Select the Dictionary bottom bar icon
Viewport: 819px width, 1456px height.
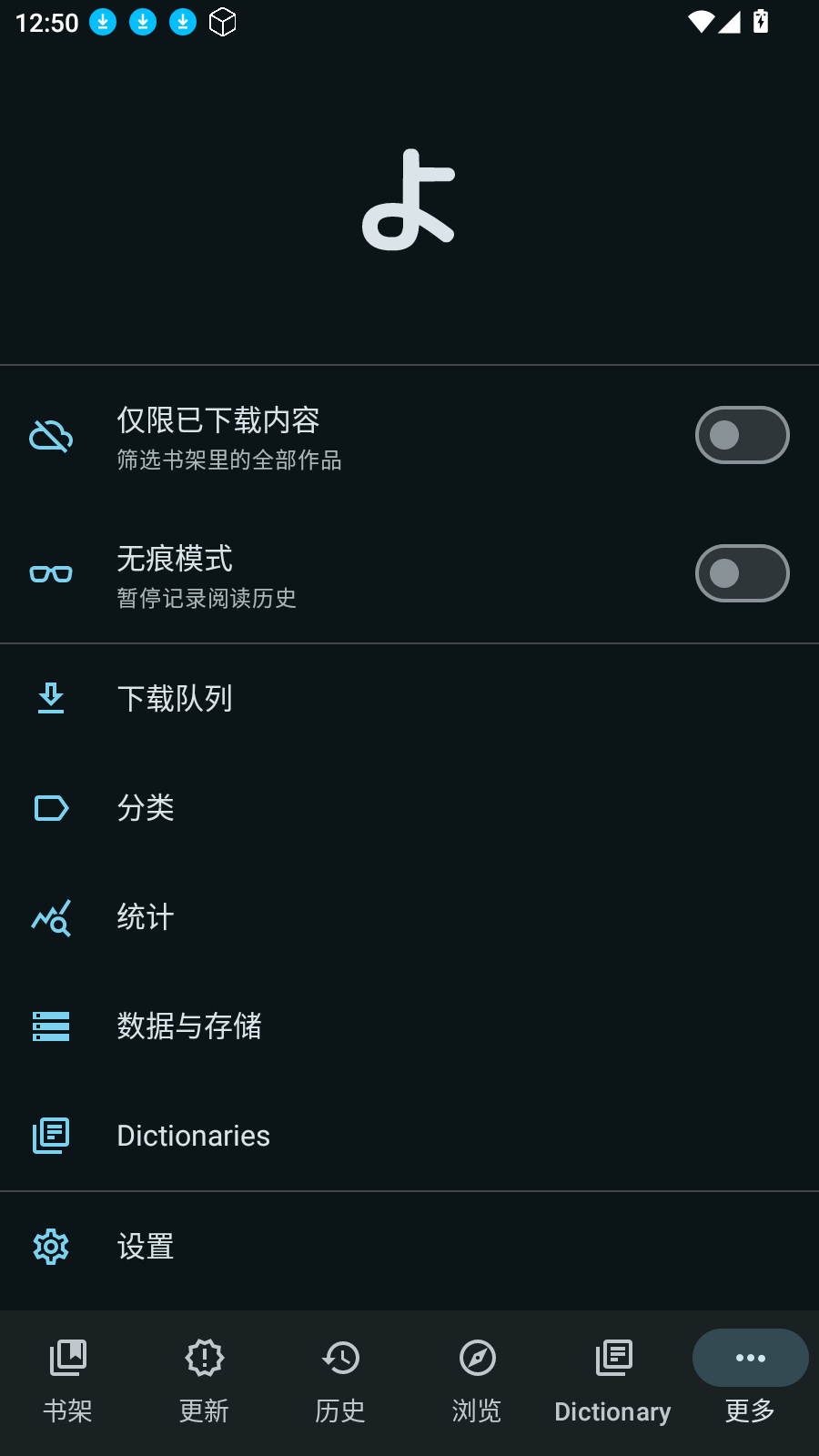click(x=612, y=1357)
